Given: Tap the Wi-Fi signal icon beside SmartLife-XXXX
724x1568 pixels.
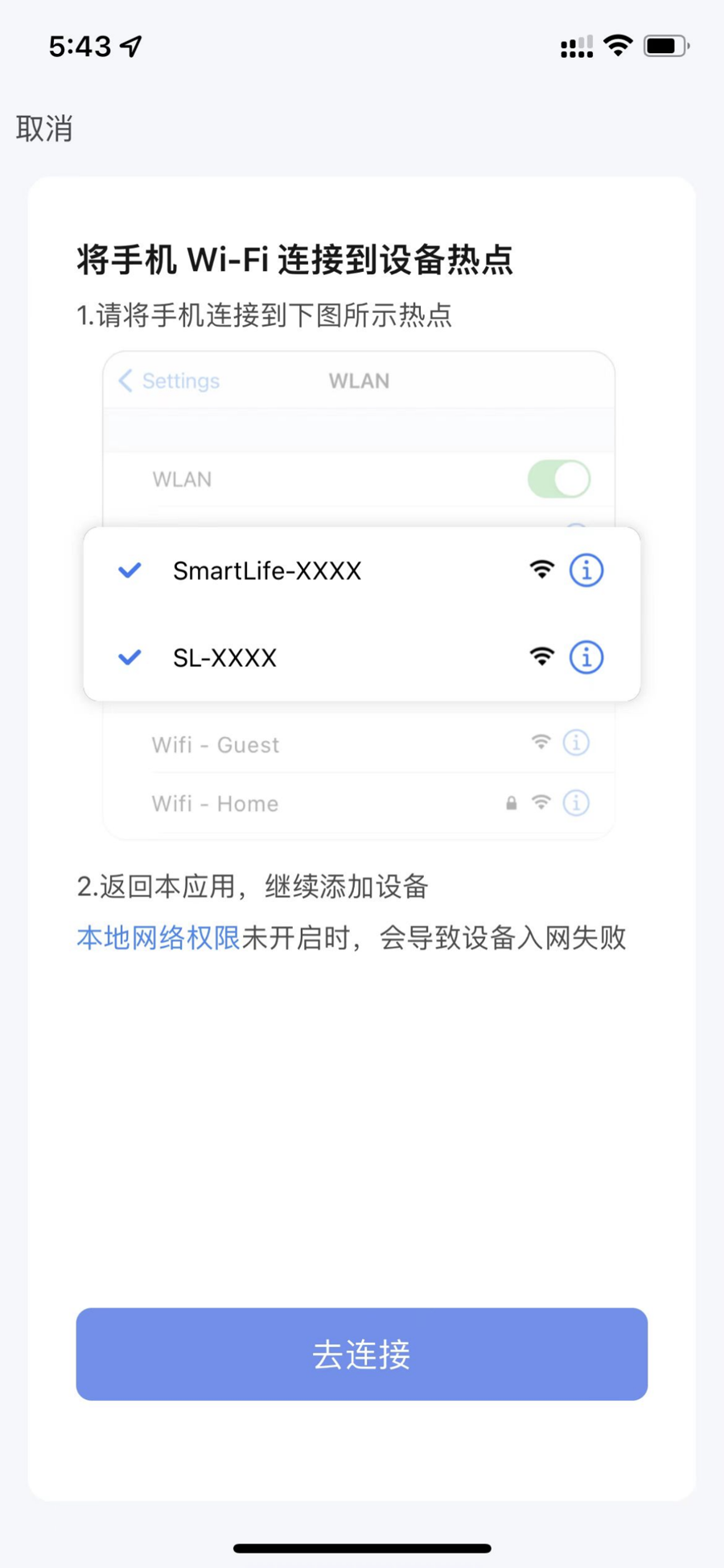Looking at the screenshot, I should [x=542, y=569].
